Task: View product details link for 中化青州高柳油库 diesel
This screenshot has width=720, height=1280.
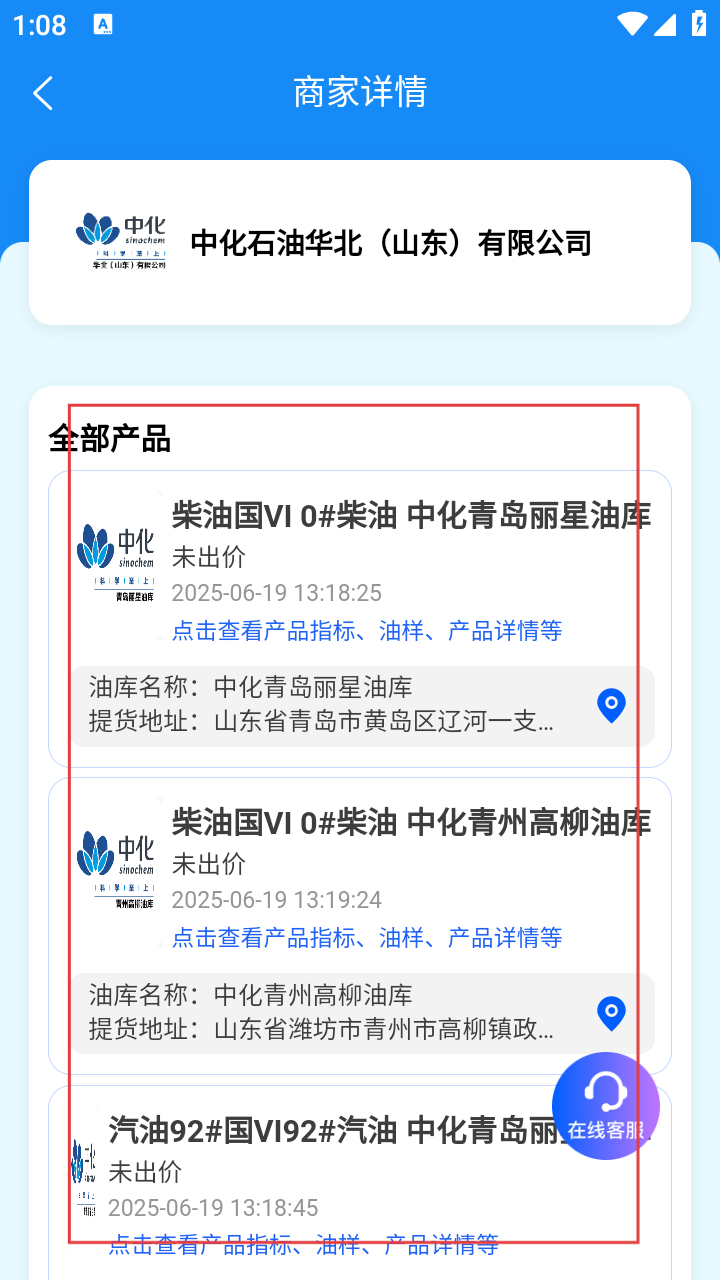Action: pos(366,938)
